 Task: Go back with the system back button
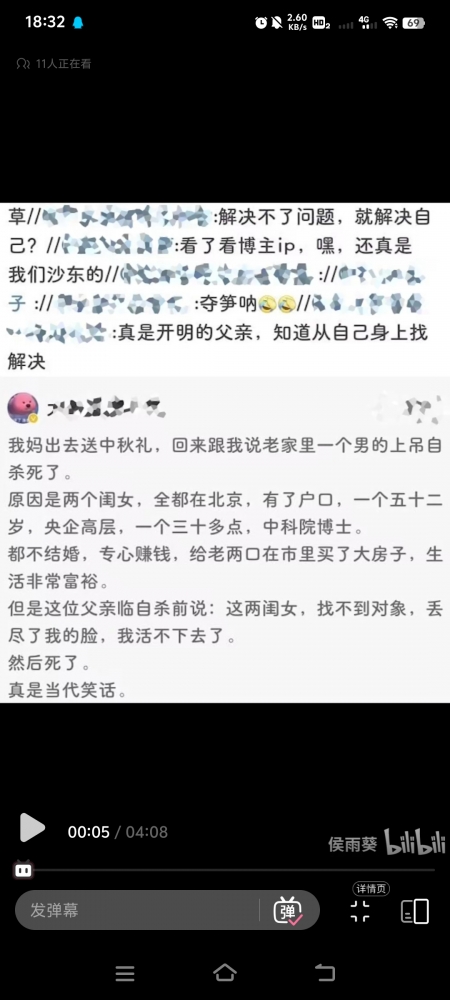click(325, 972)
